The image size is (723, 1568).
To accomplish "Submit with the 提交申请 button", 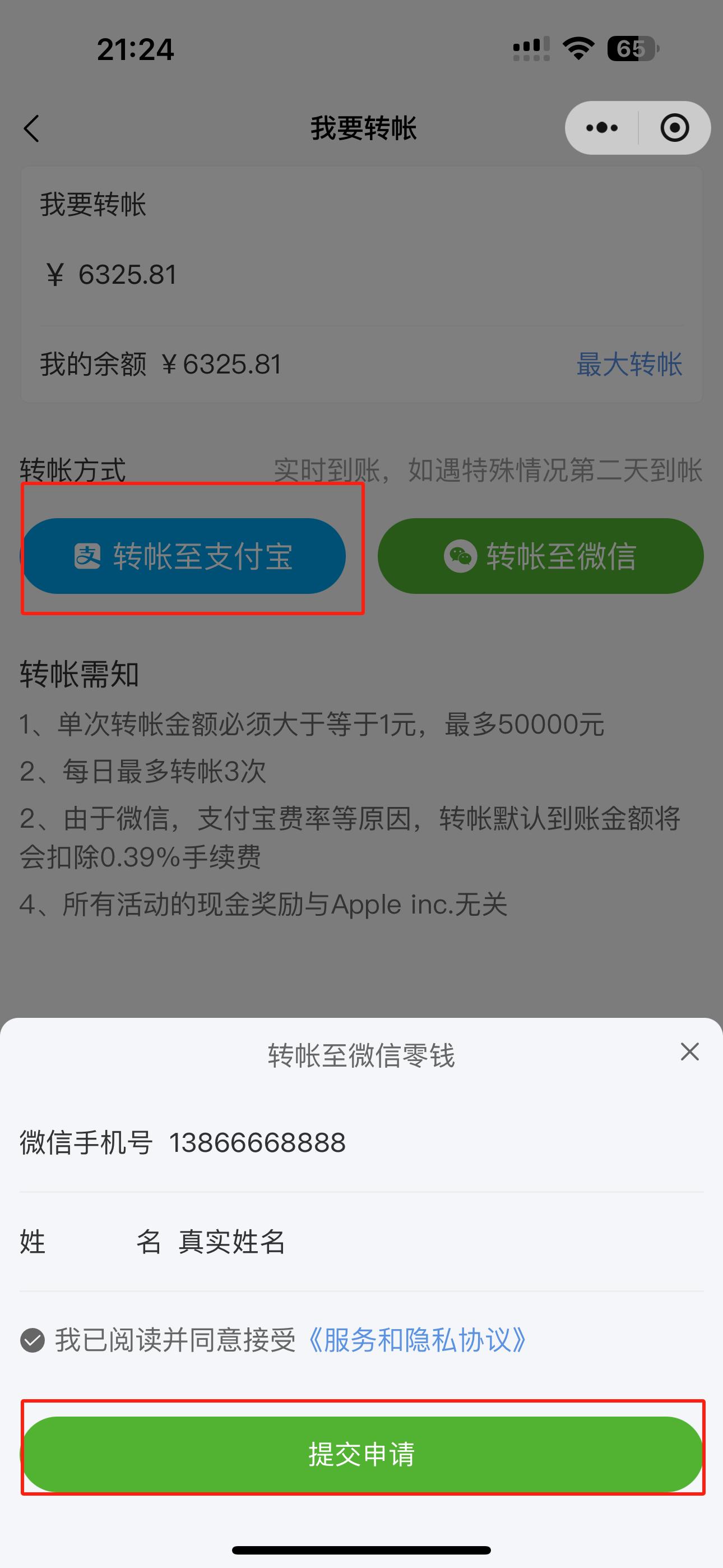I will (361, 1454).
